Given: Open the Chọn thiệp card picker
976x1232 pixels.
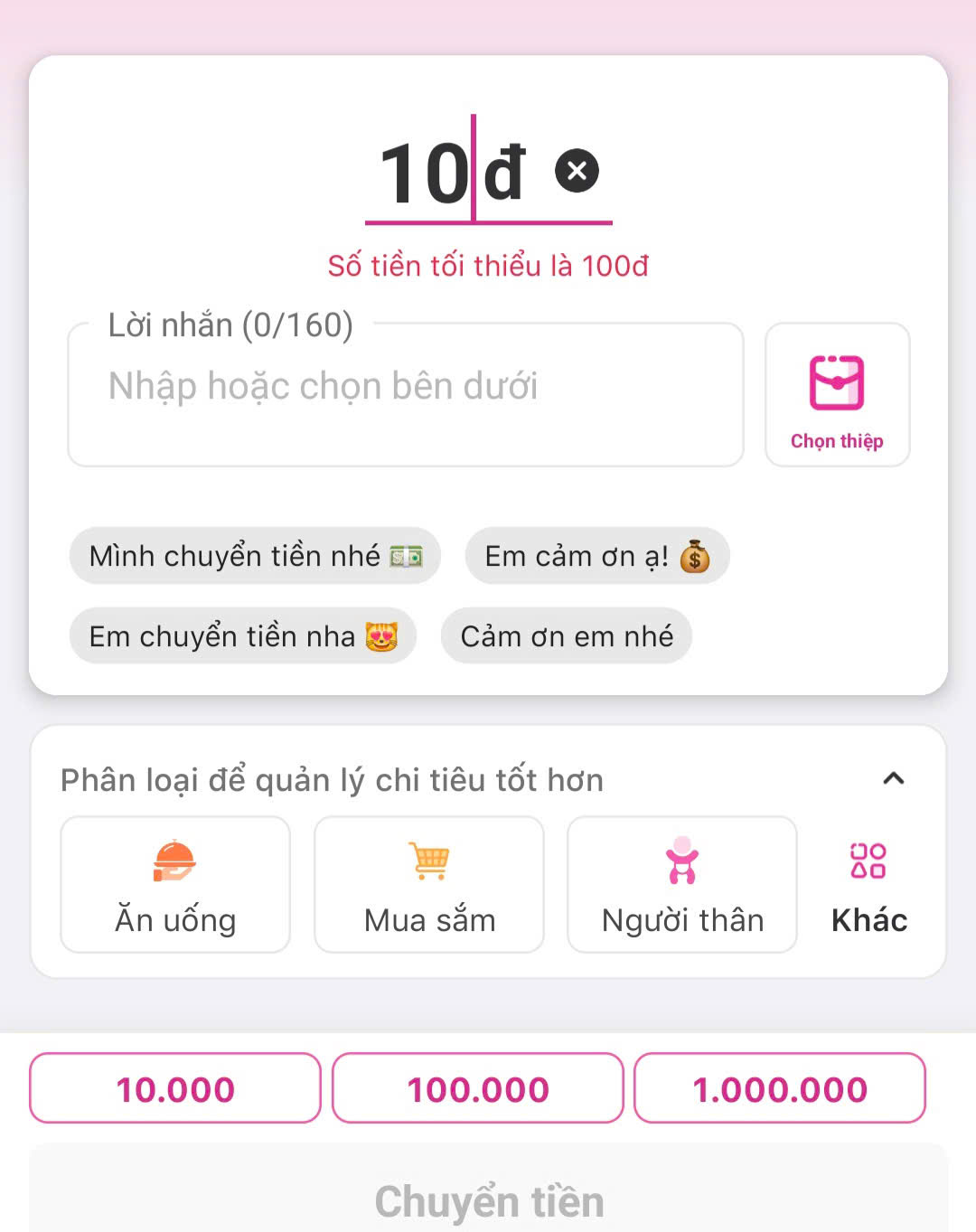Looking at the screenshot, I should pyautogui.click(x=837, y=395).
